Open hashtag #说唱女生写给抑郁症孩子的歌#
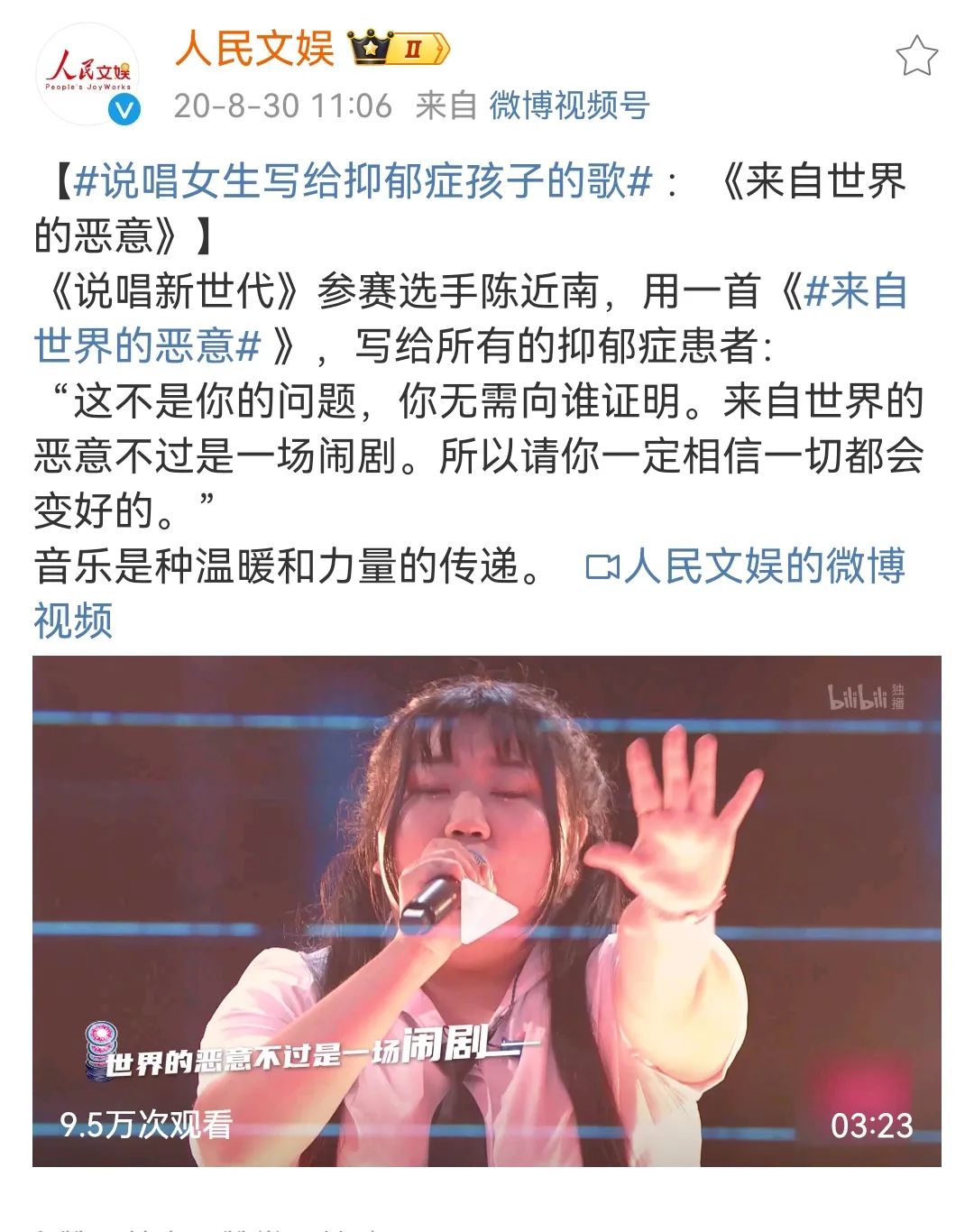Screen dimensions: 974x1232 point(363,181)
